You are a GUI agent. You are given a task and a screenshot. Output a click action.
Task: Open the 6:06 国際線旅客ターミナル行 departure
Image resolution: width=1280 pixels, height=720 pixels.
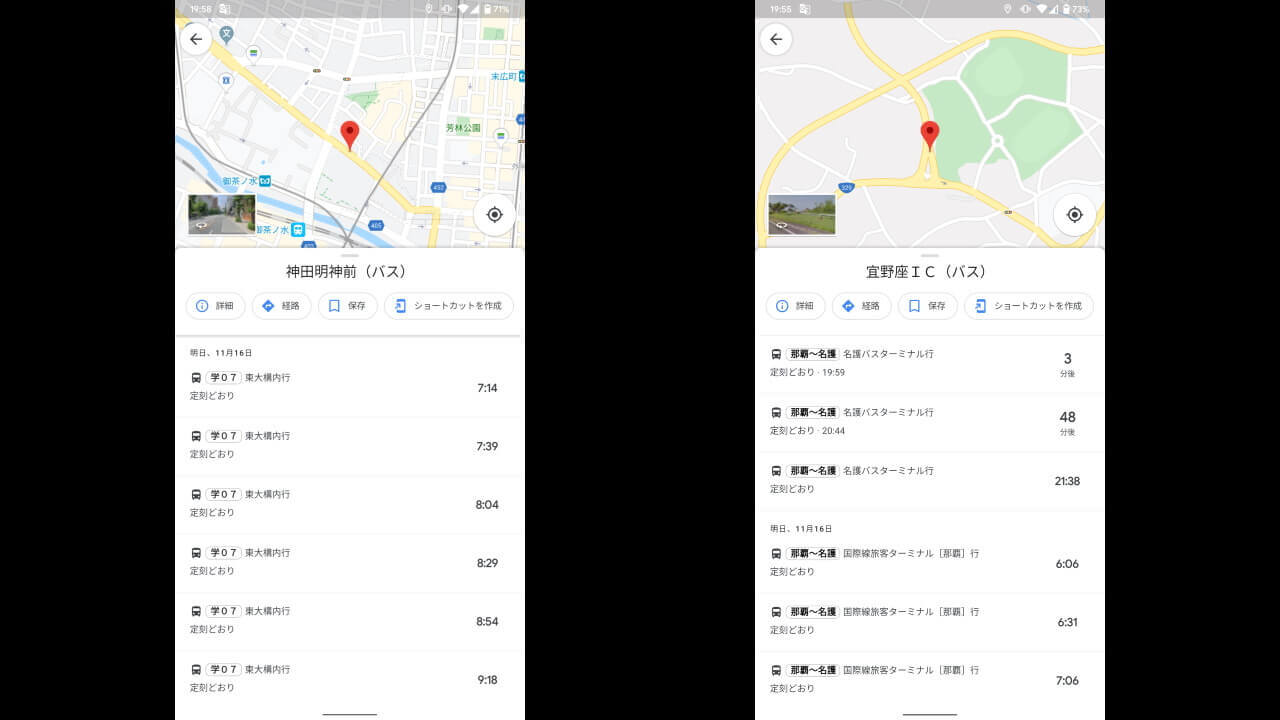(929, 563)
